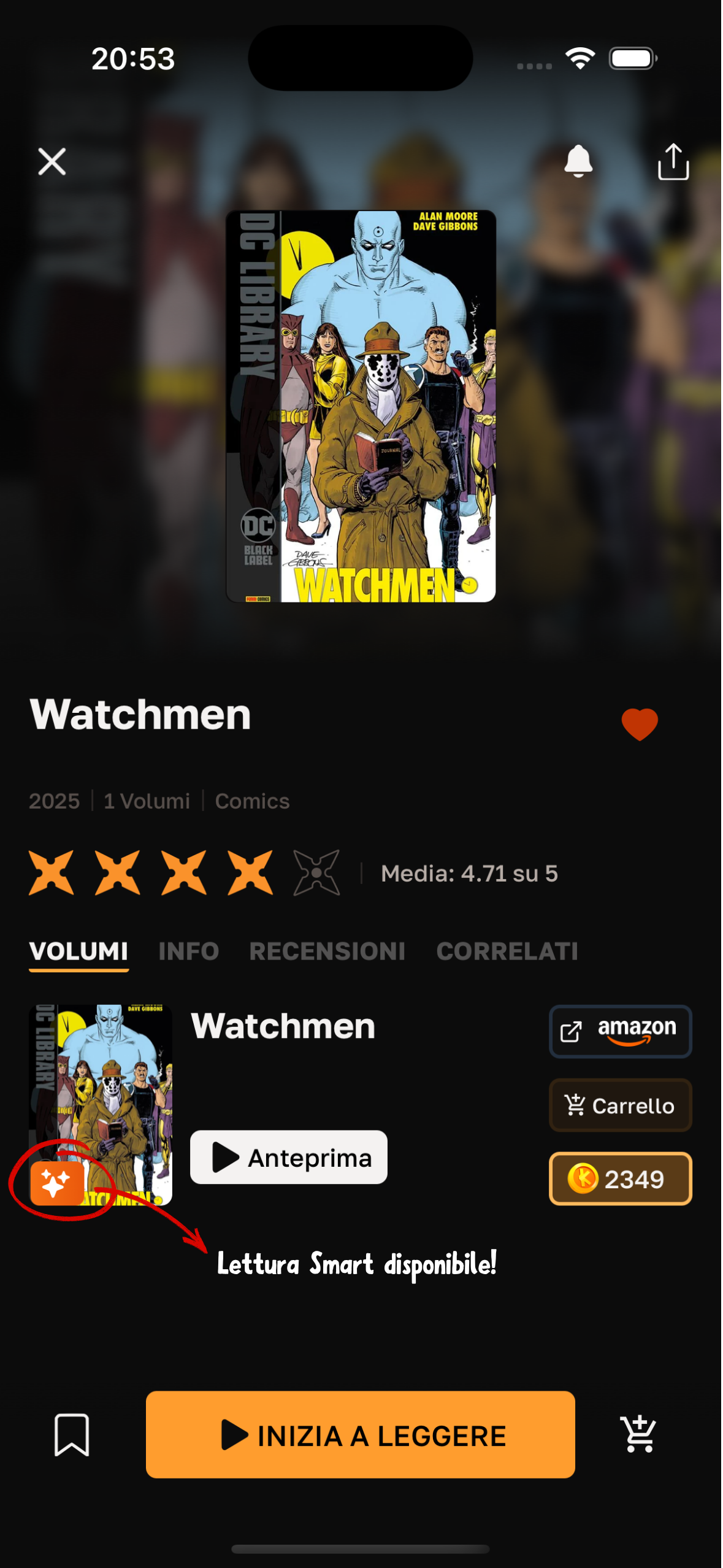Tap the Smart reading sparkle badge
723x1568 pixels.
(56, 1183)
